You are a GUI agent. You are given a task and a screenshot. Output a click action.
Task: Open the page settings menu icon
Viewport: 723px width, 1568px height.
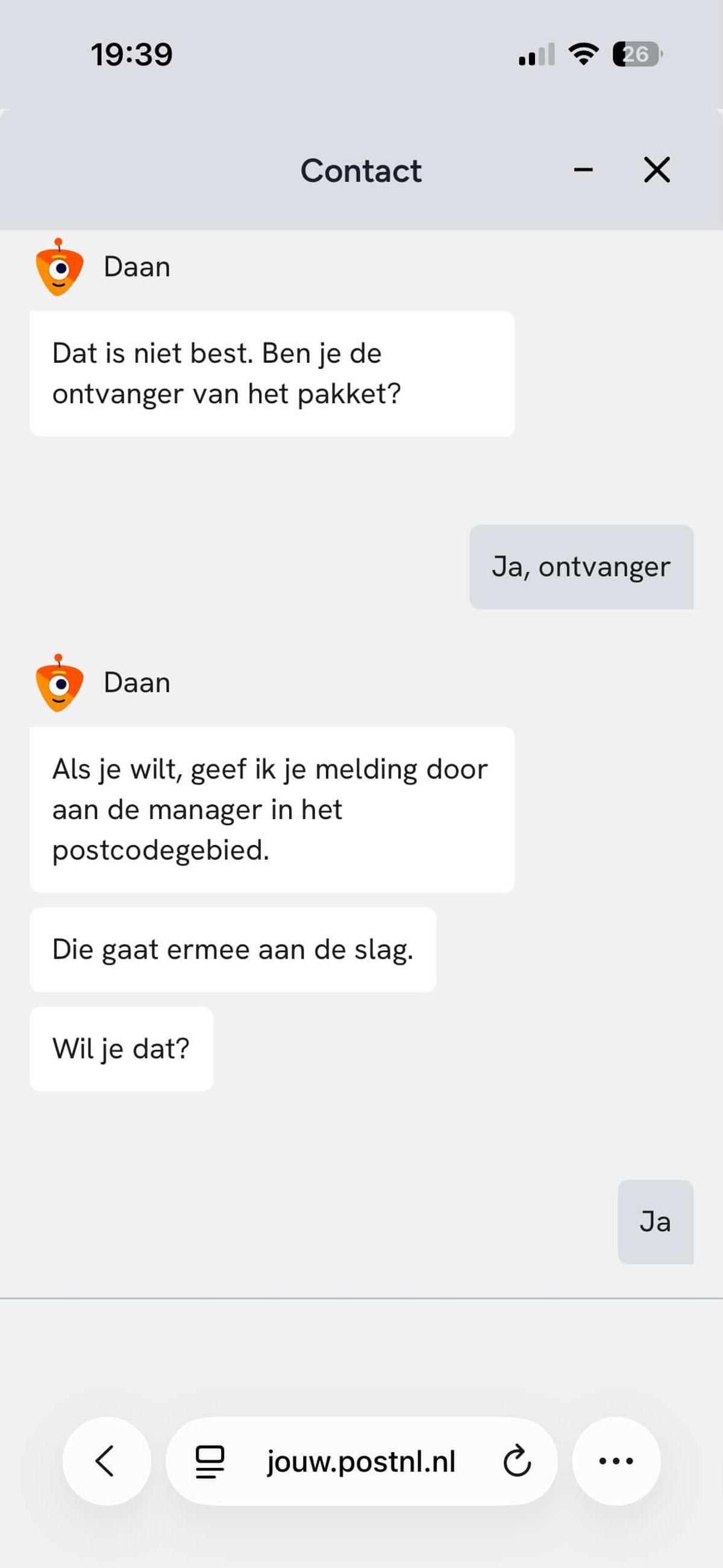(x=209, y=1461)
